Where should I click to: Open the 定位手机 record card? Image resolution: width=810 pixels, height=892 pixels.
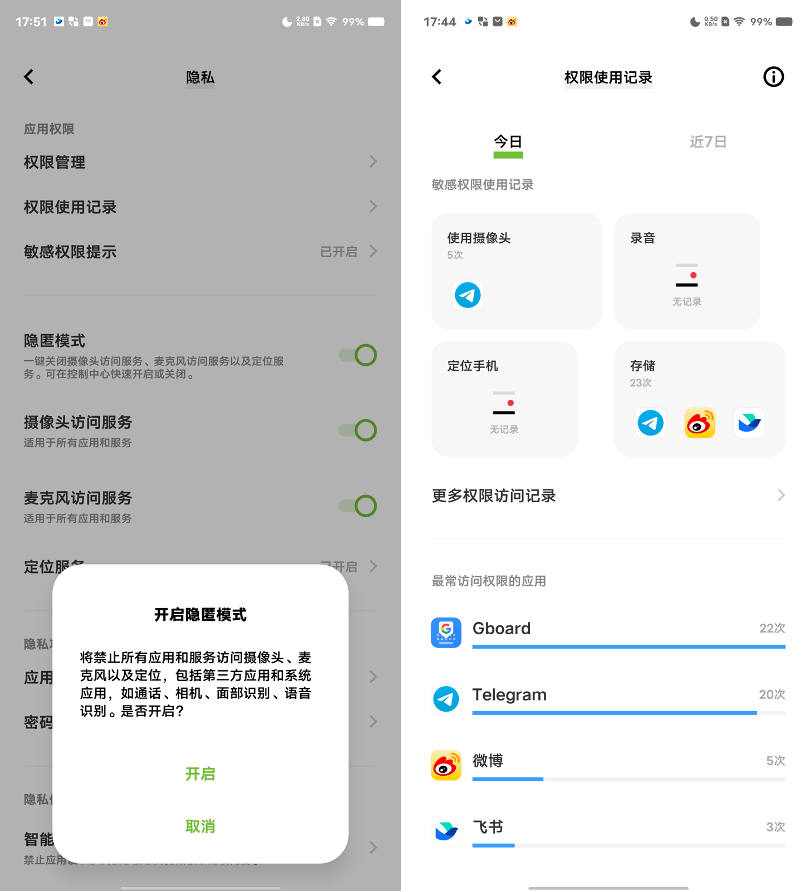pos(504,398)
